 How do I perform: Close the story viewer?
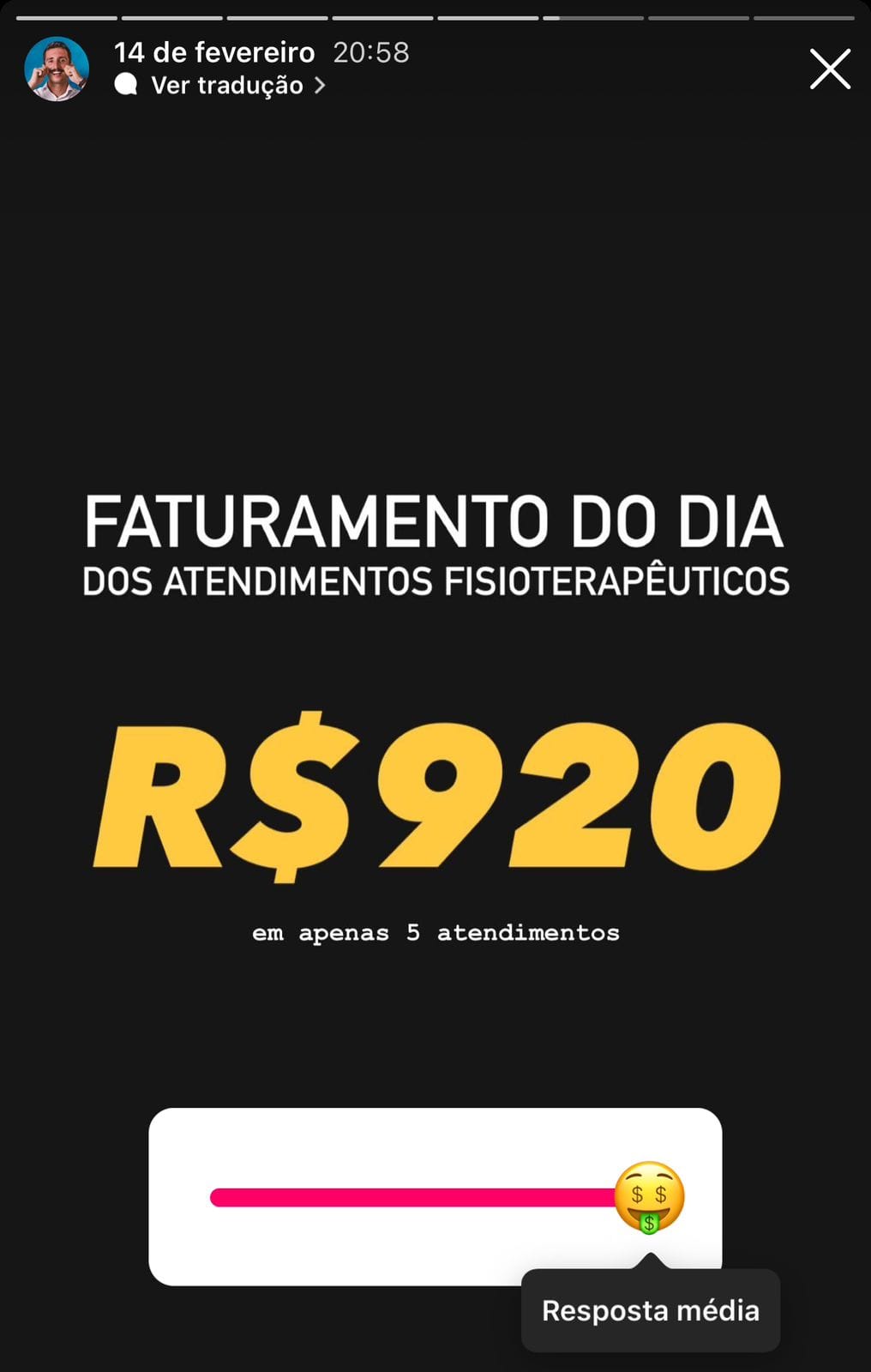point(830,69)
